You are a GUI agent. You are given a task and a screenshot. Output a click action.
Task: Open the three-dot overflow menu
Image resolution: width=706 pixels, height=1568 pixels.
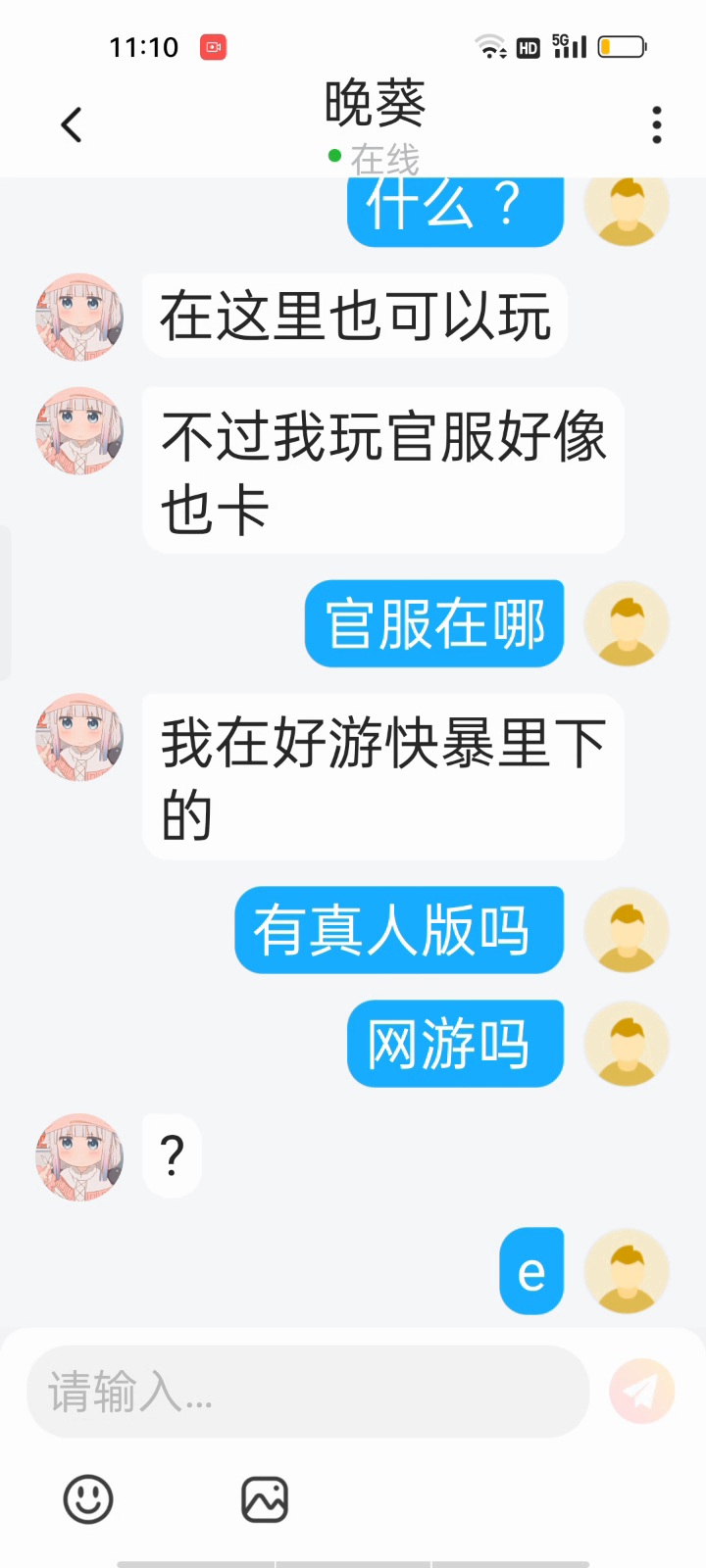point(656,125)
